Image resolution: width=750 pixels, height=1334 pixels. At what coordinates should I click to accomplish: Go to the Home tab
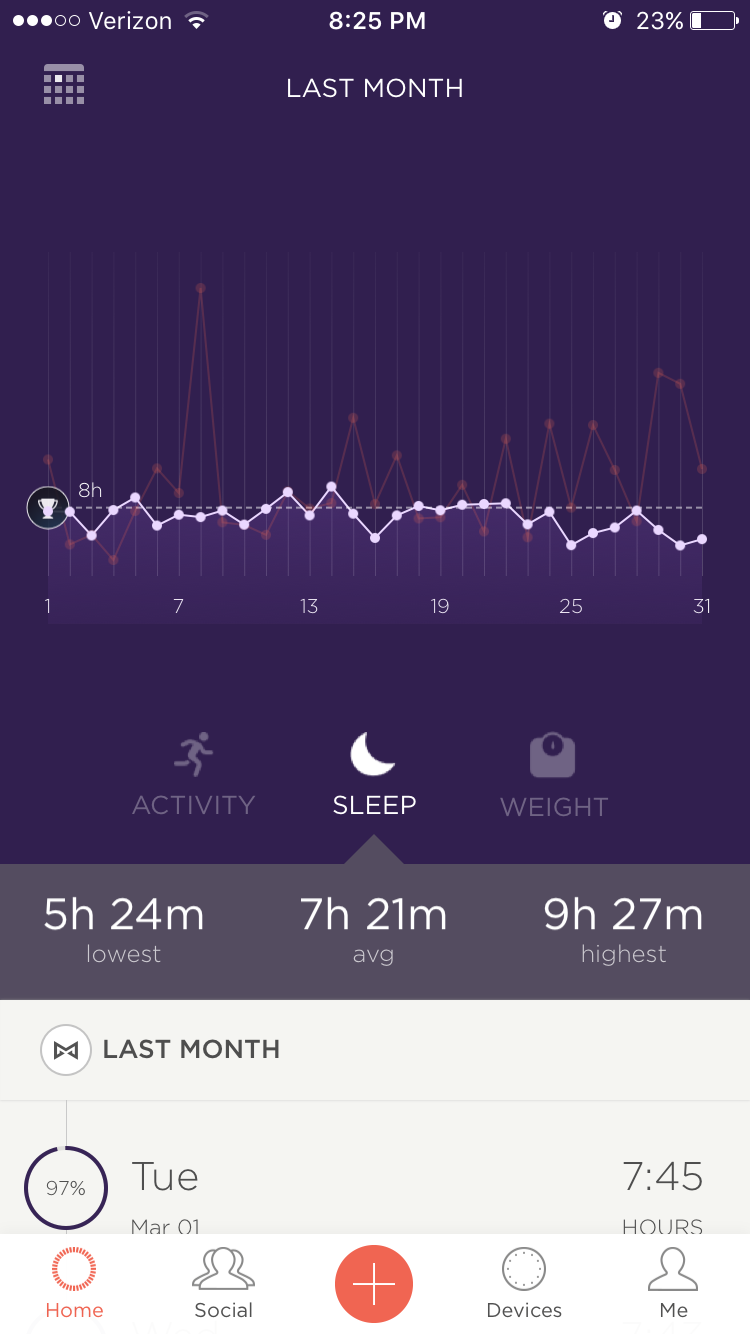pyautogui.click(x=74, y=1283)
